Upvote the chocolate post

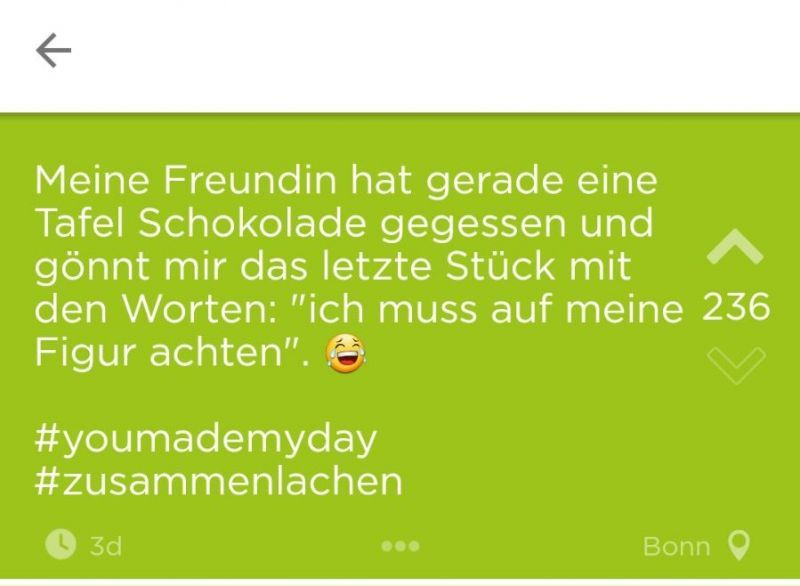click(735, 249)
